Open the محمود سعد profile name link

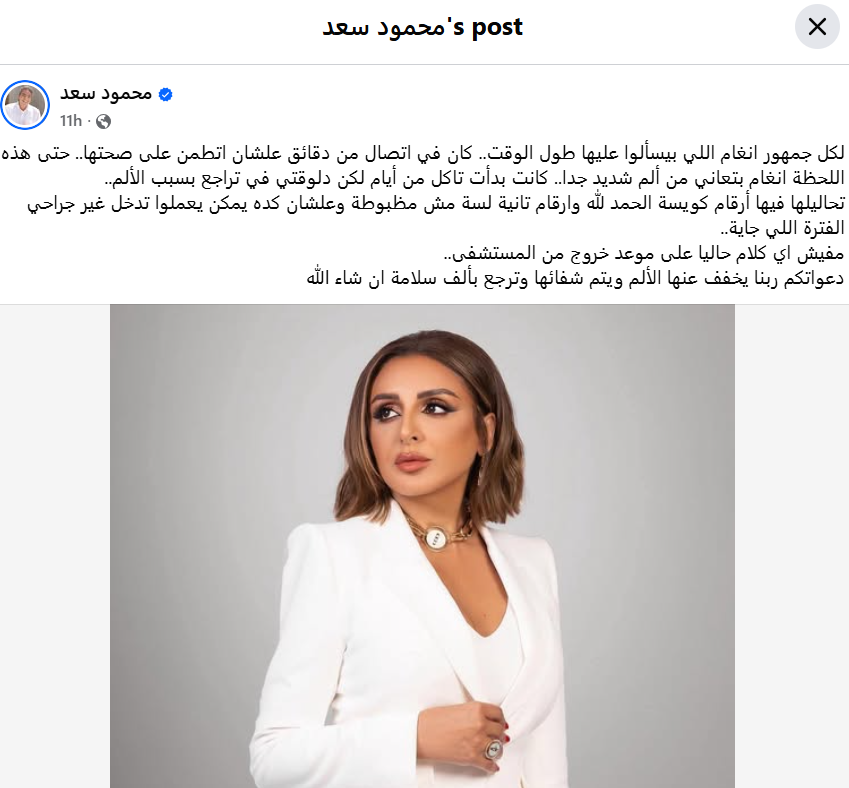[x=106, y=93]
